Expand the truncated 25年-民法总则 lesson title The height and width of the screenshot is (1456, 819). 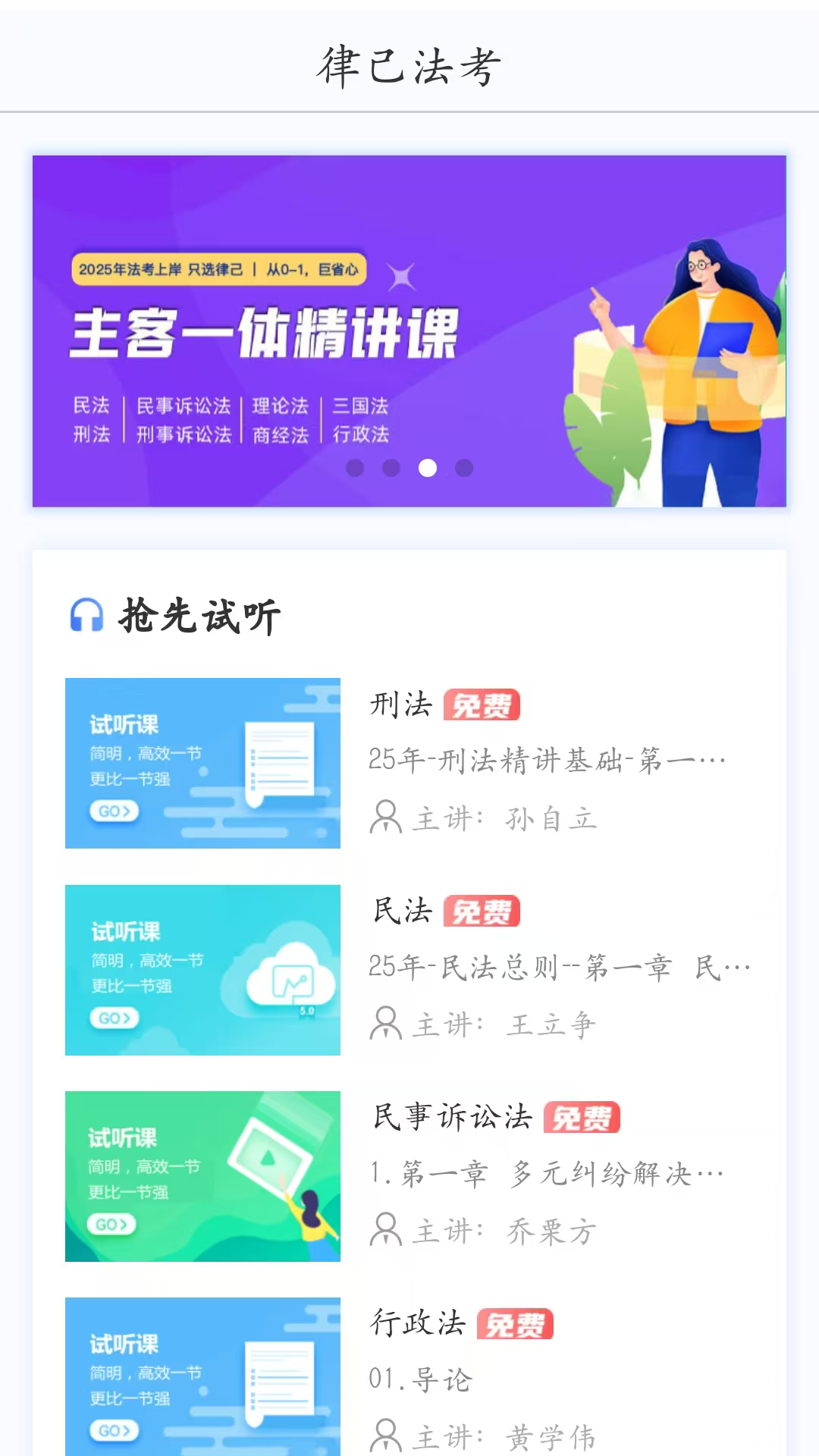tap(558, 966)
